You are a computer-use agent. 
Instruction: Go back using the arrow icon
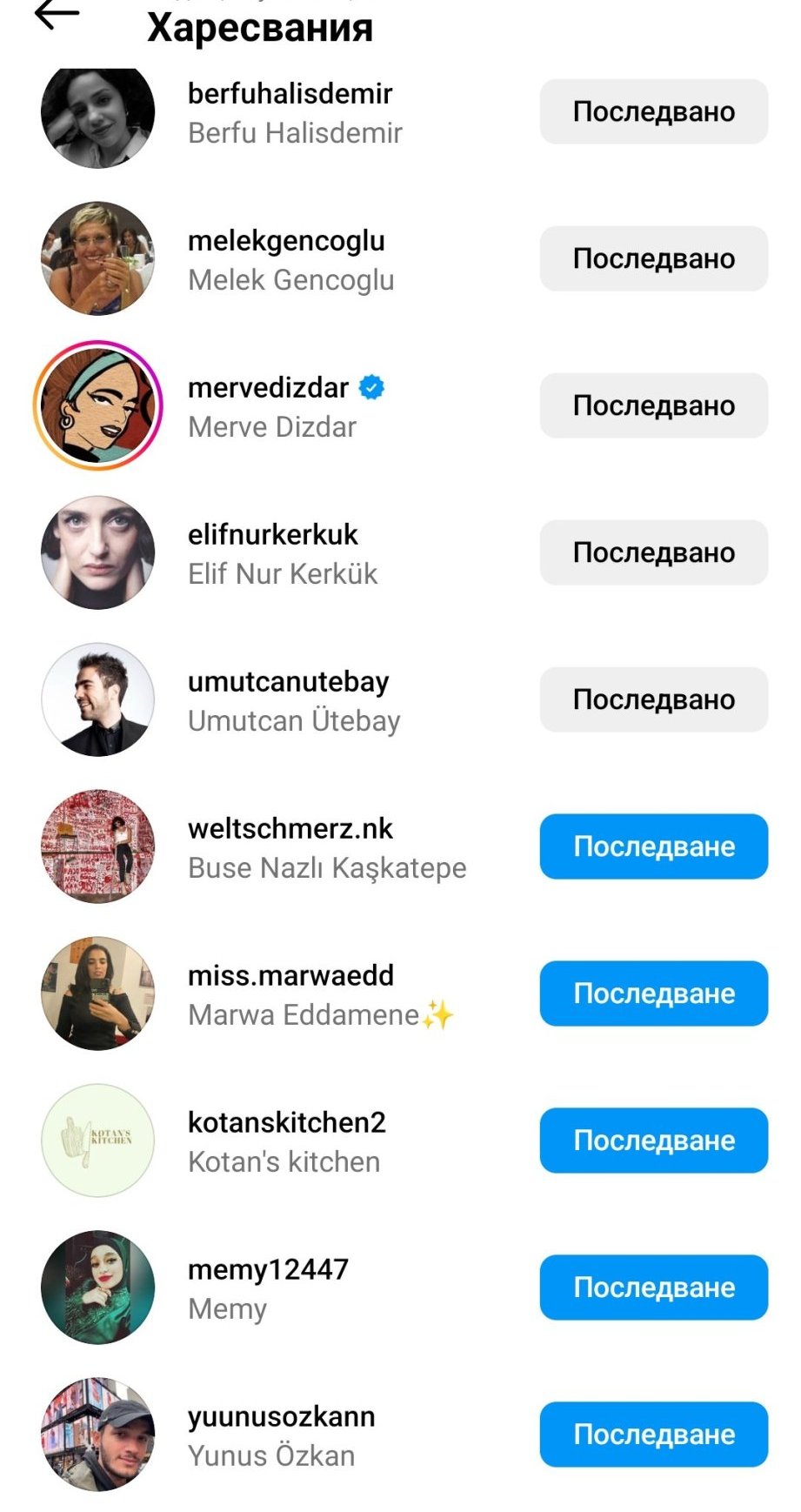(57, 15)
